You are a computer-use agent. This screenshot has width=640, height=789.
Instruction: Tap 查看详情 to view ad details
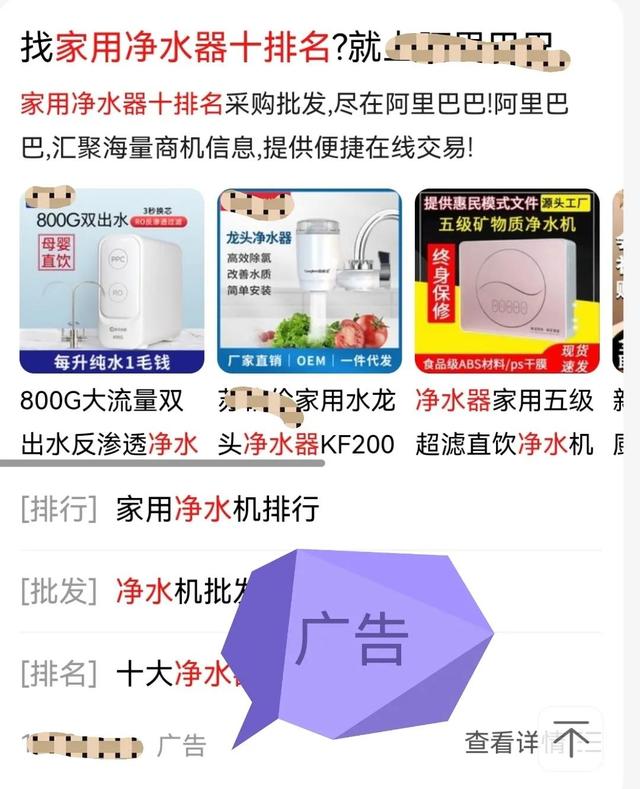498,742
